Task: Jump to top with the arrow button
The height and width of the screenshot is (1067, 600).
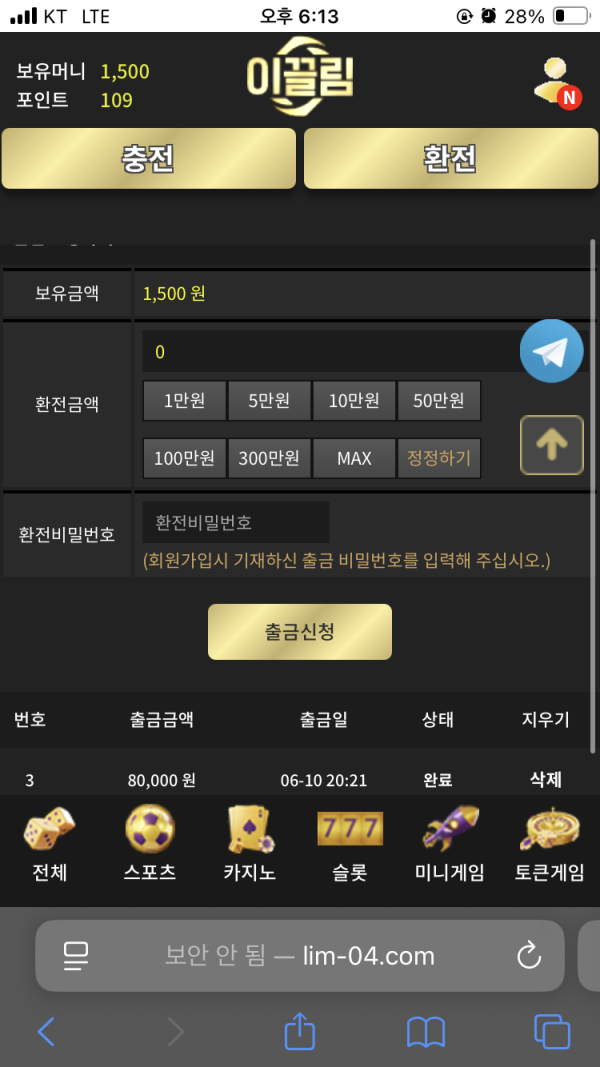Action: coord(551,445)
